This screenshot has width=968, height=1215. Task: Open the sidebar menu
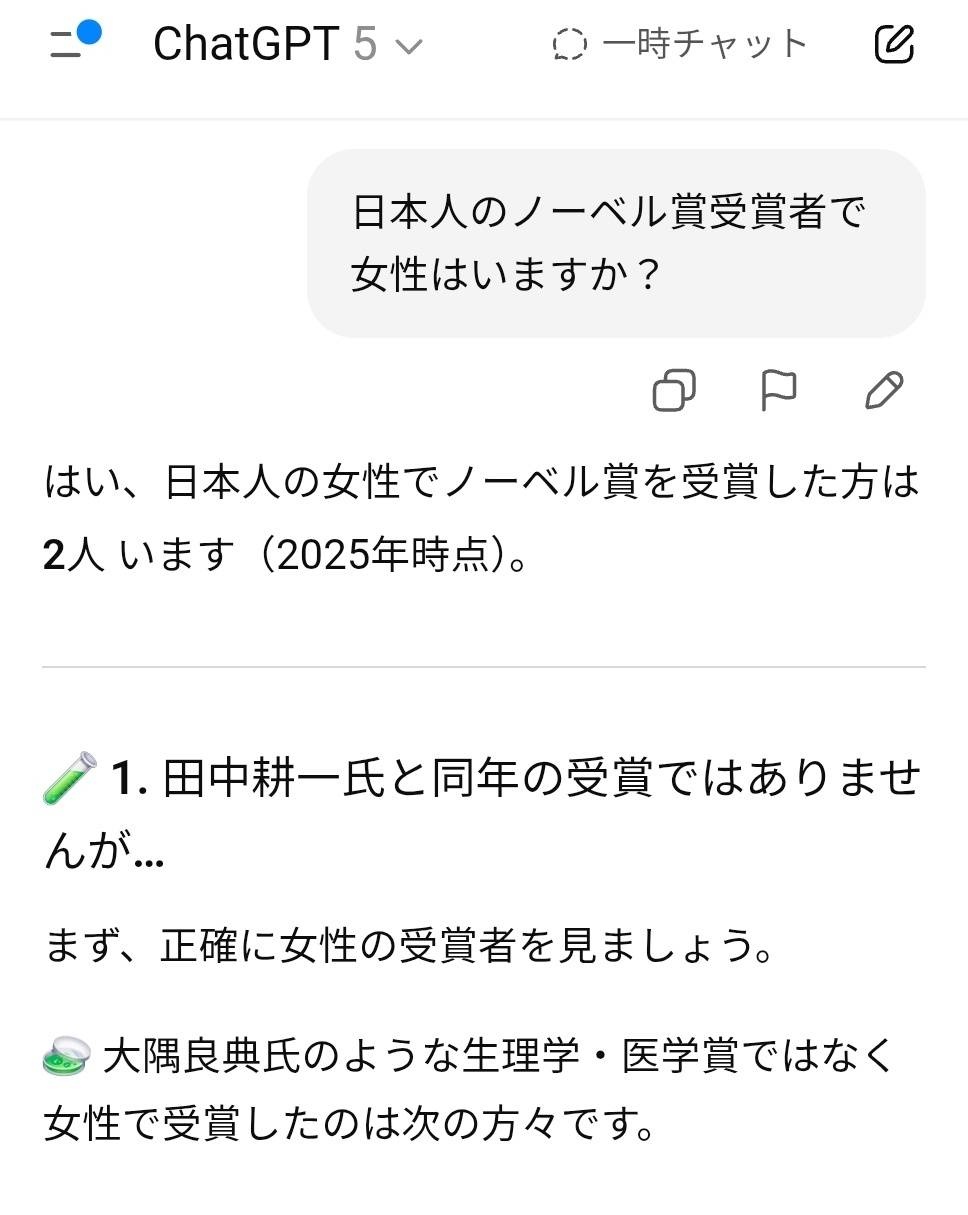[68, 44]
